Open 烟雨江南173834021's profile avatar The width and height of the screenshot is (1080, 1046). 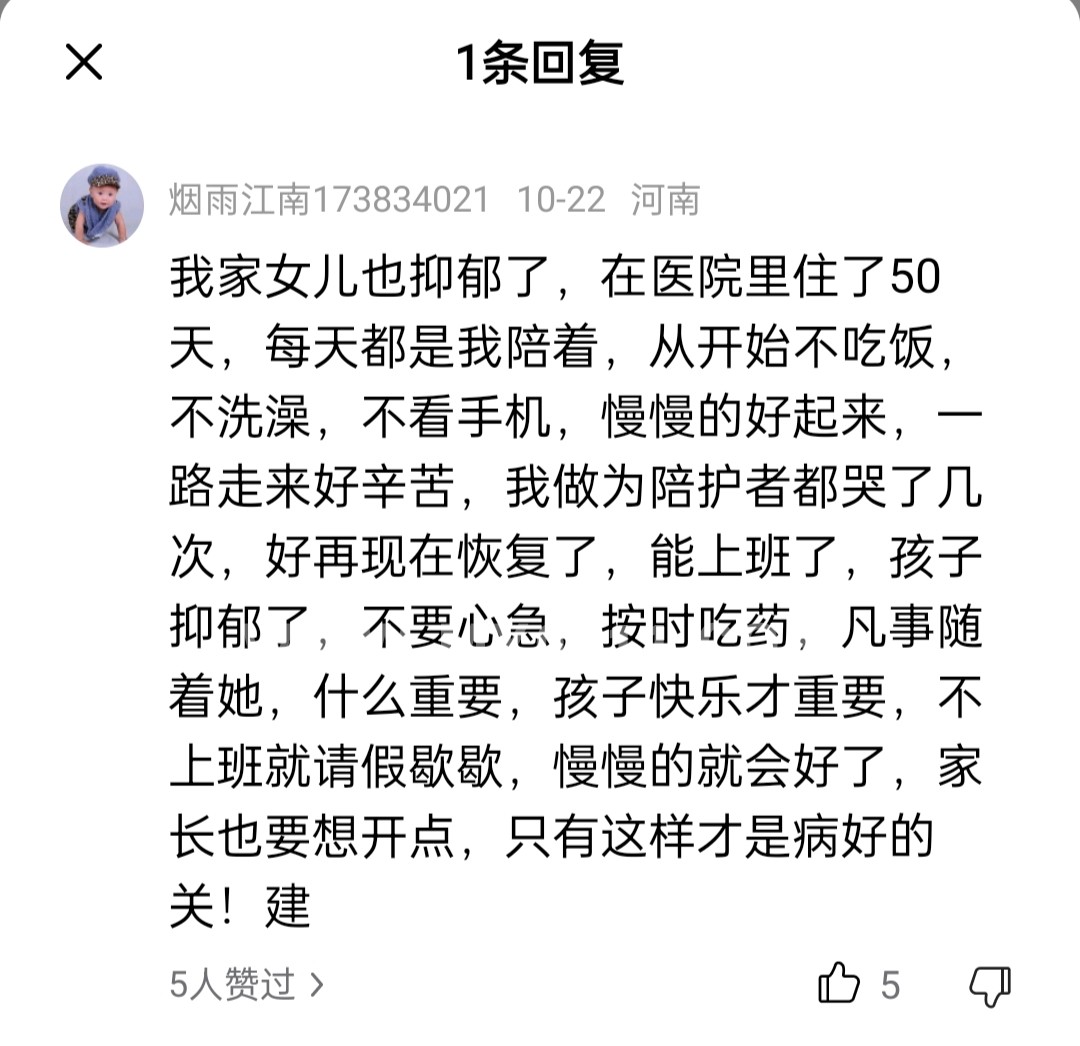tap(102, 206)
